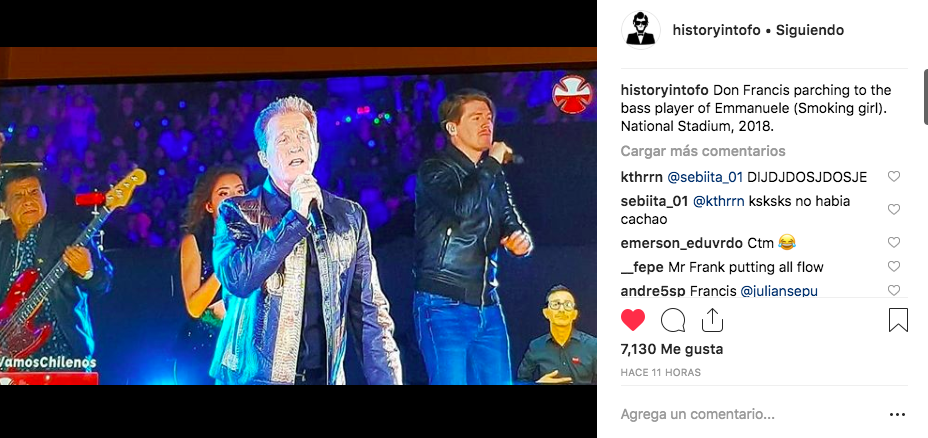Unlike the post with the red heart
This screenshot has width=928, height=438.
click(633, 320)
